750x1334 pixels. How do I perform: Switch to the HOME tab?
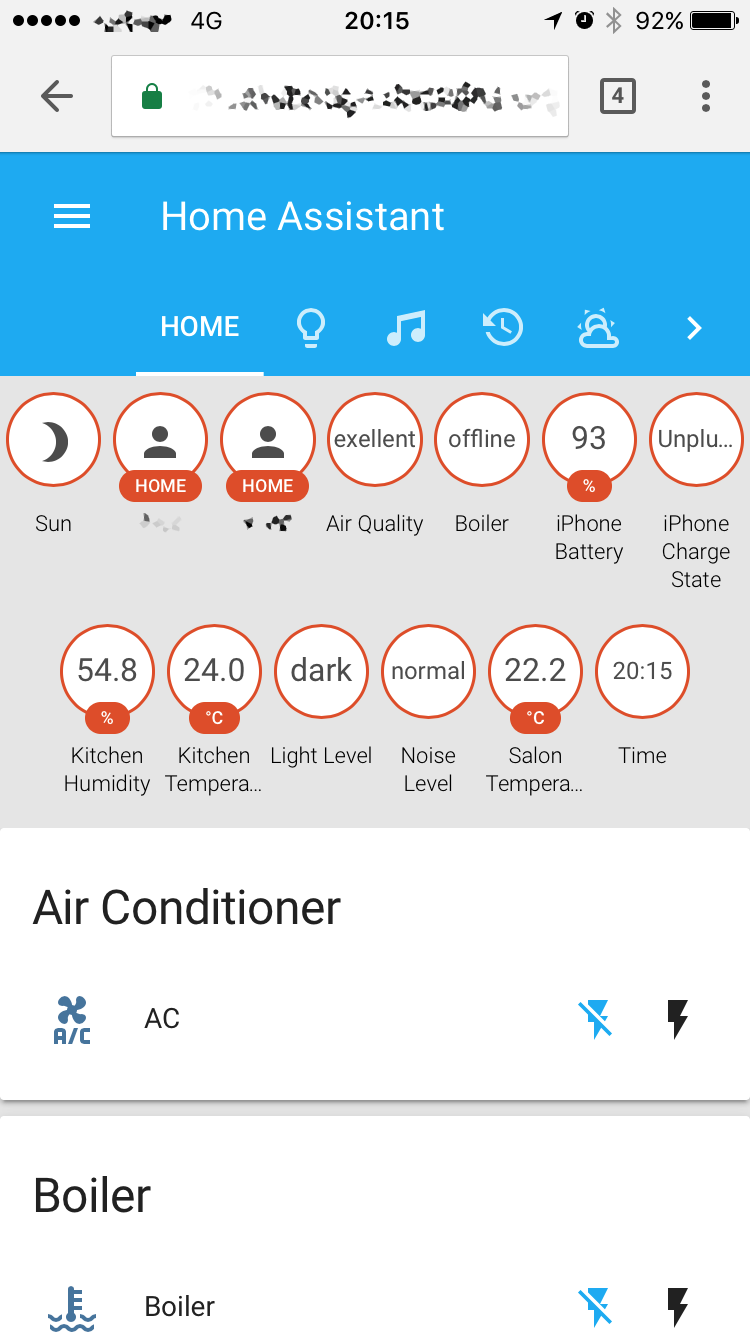[200, 327]
